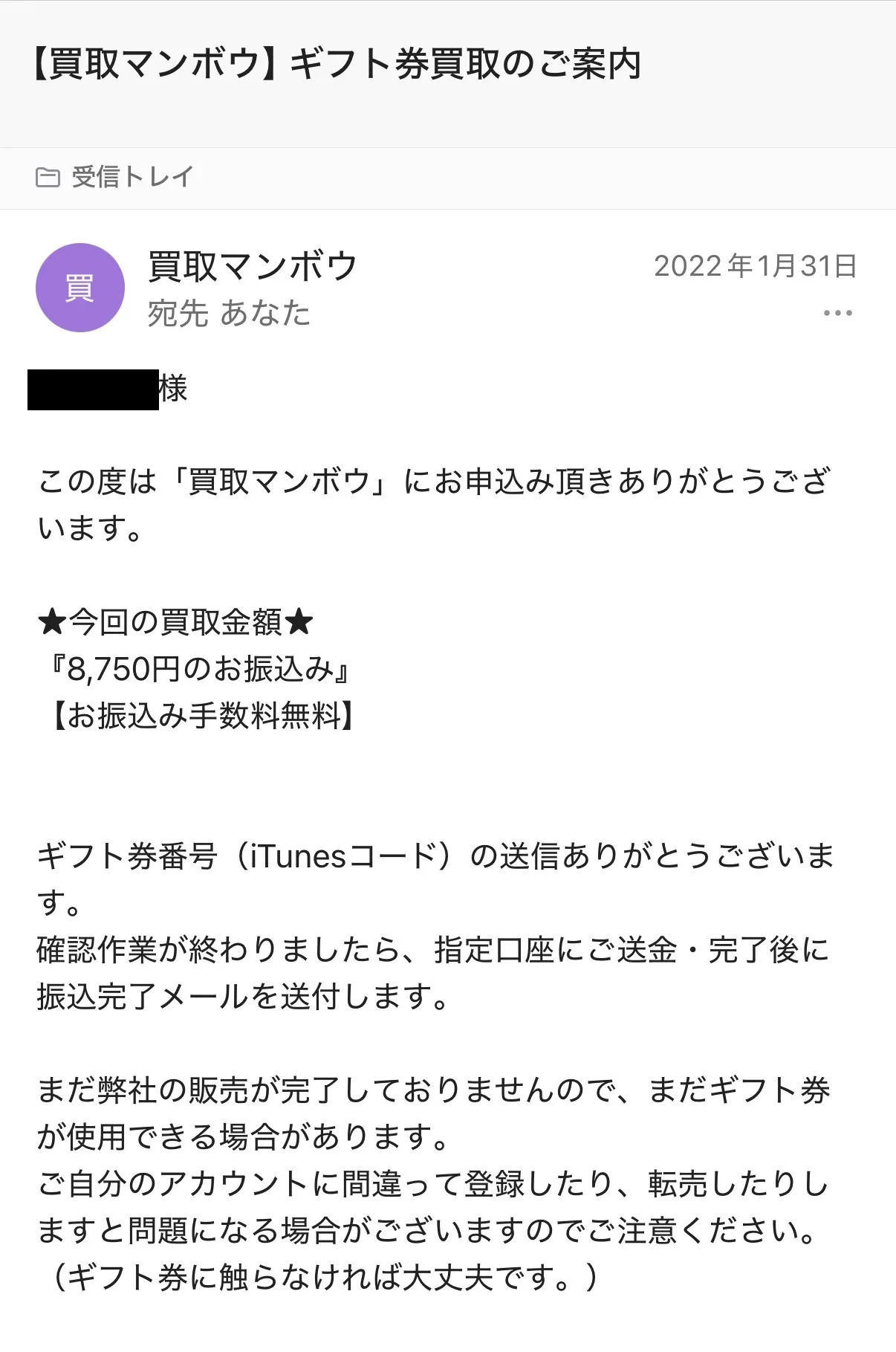Open the 受信トレイ folder label

[115, 177]
